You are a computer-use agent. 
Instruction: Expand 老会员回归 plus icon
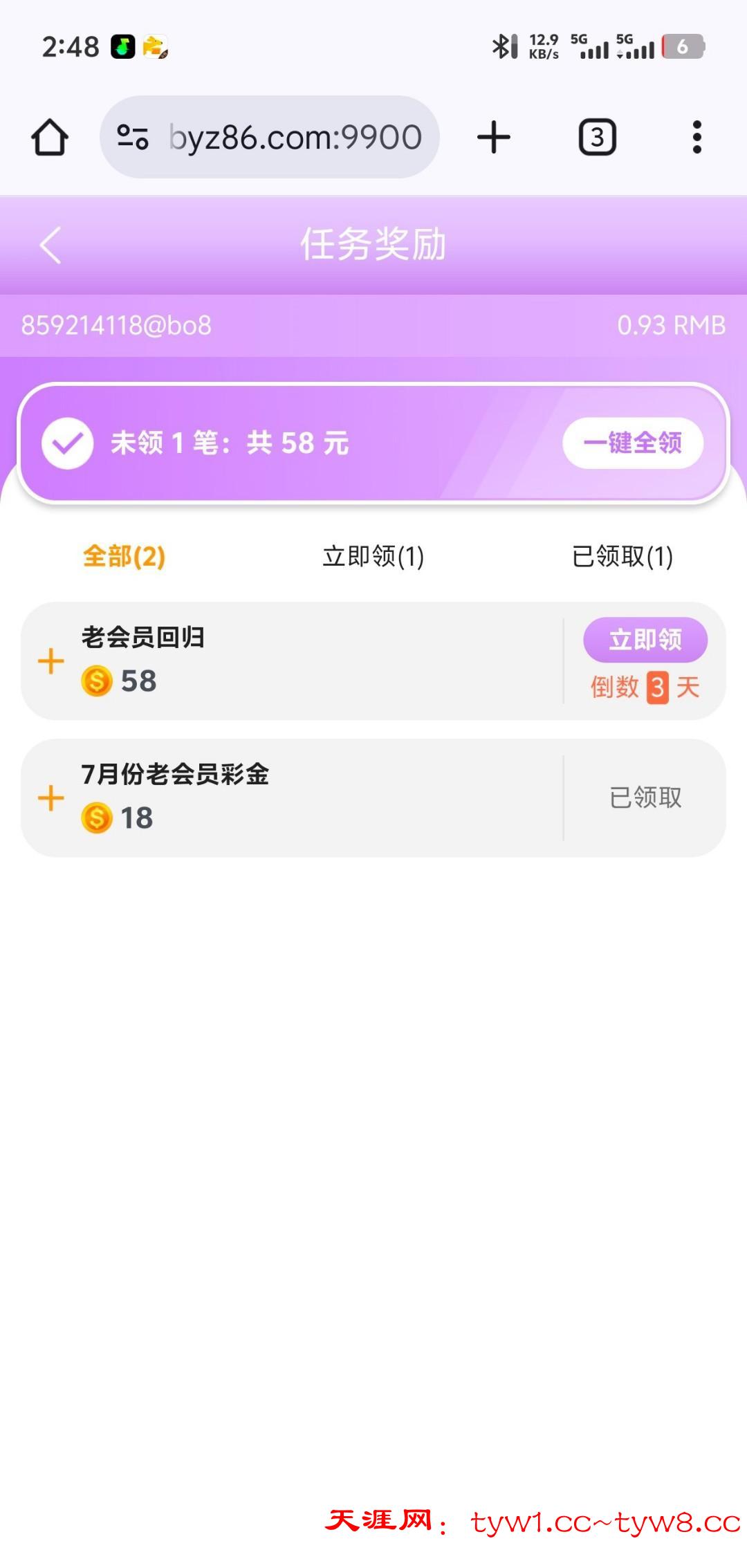pos(51,661)
